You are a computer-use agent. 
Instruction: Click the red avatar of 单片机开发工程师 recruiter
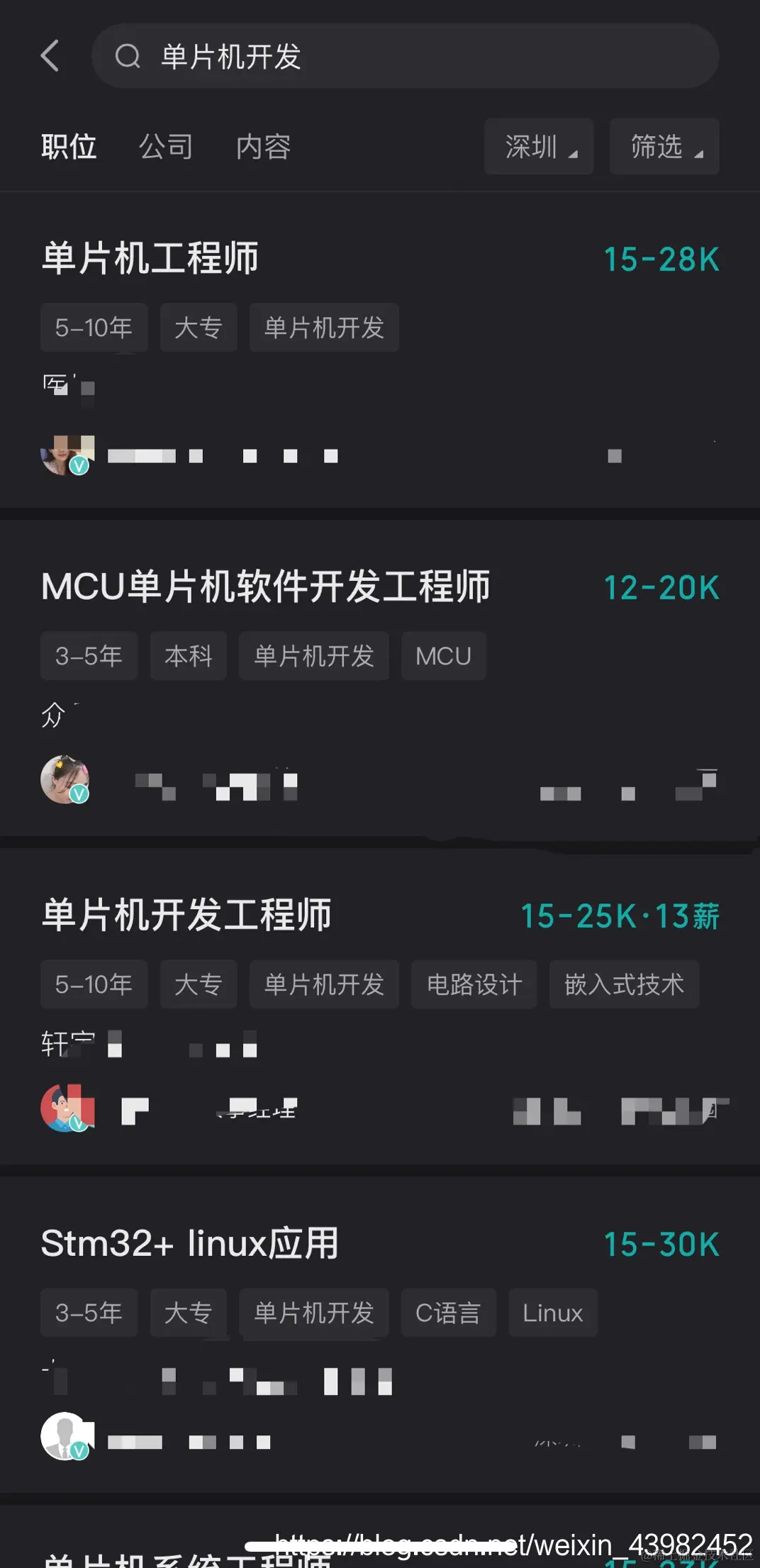pyautogui.click(x=65, y=1110)
